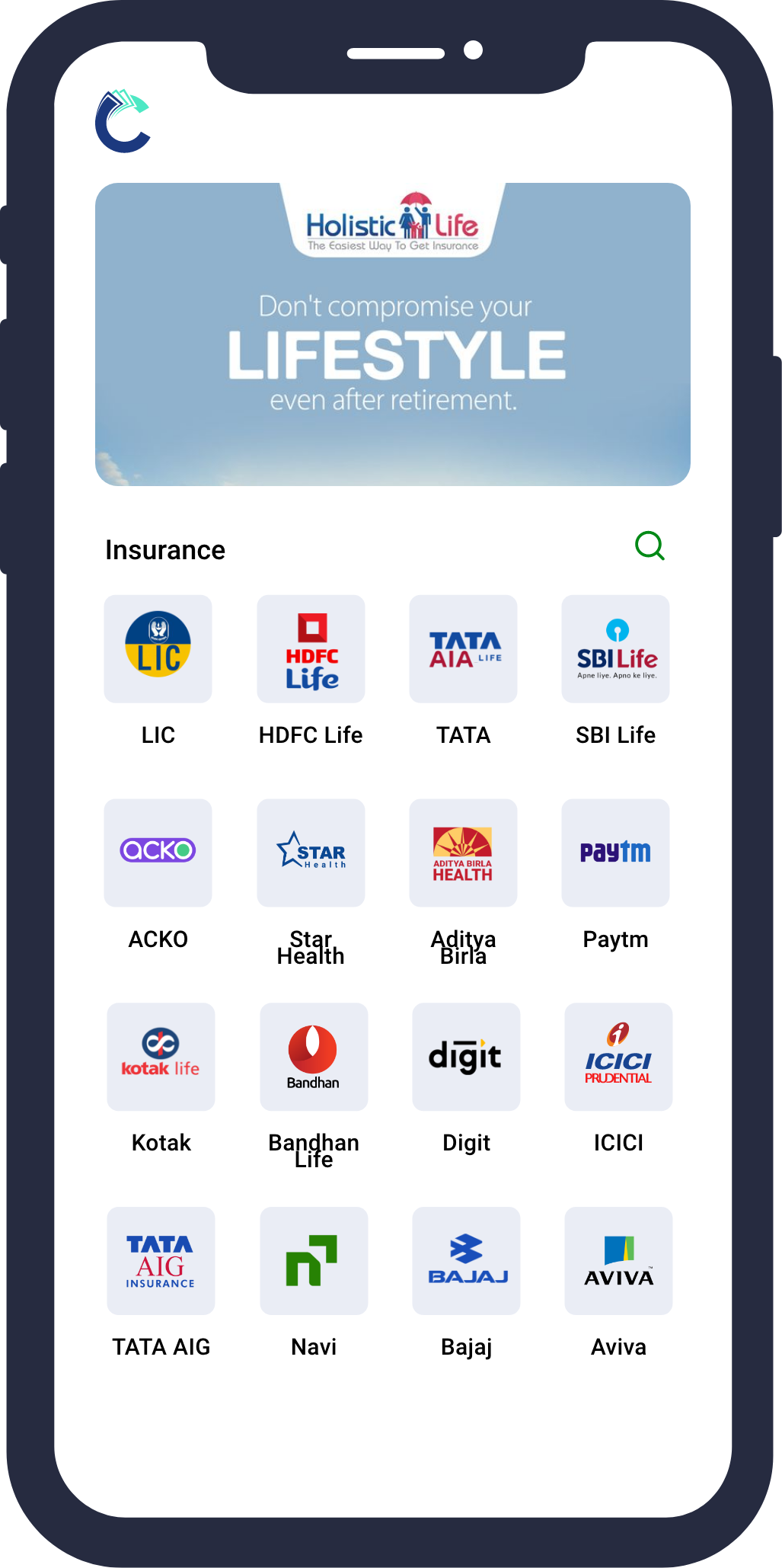Image resolution: width=782 pixels, height=1568 pixels.
Task: Choose Bajaj insurance
Action: coord(466,1261)
